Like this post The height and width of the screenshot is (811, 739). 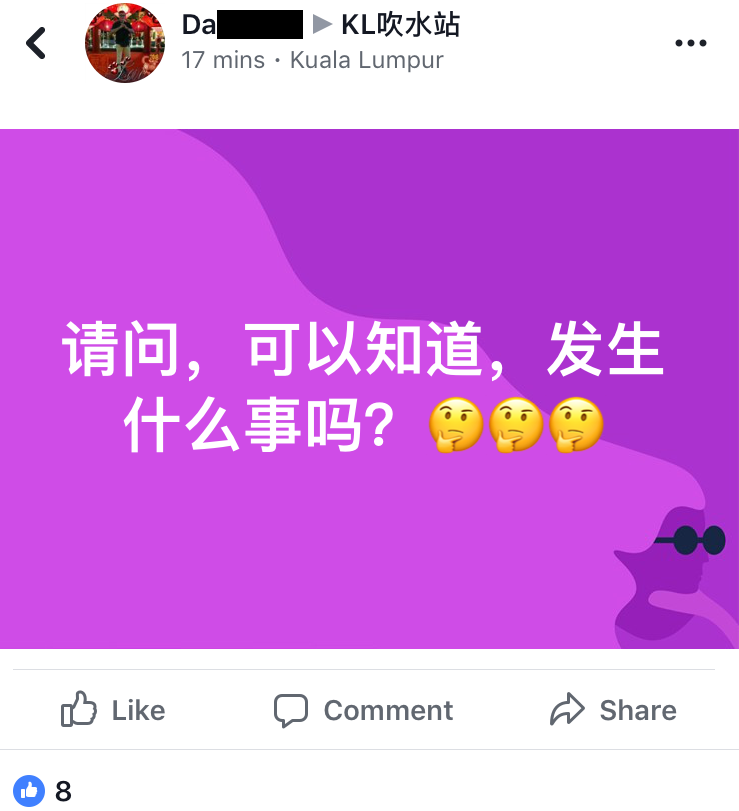click(113, 710)
